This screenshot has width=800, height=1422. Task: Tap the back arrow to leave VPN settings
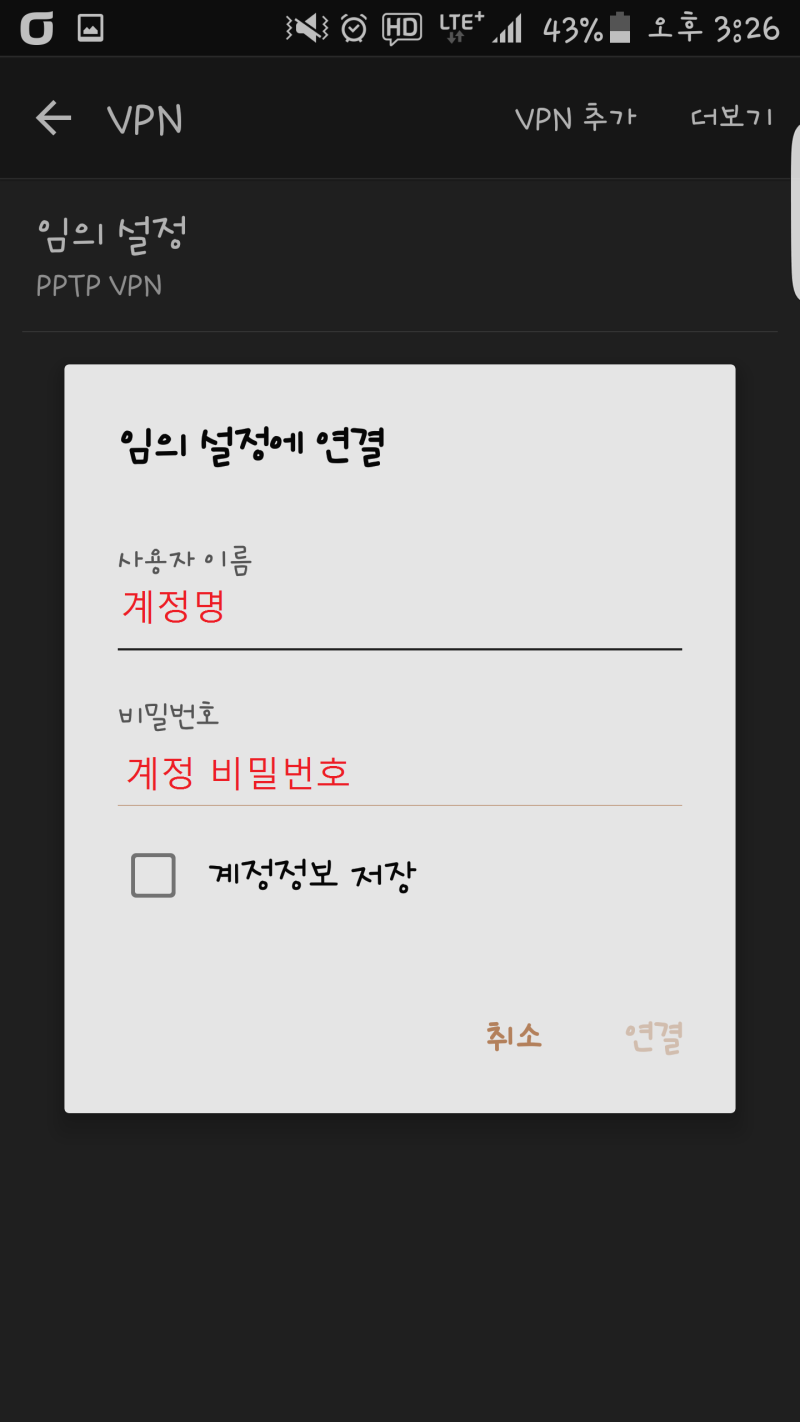point(54,117)
